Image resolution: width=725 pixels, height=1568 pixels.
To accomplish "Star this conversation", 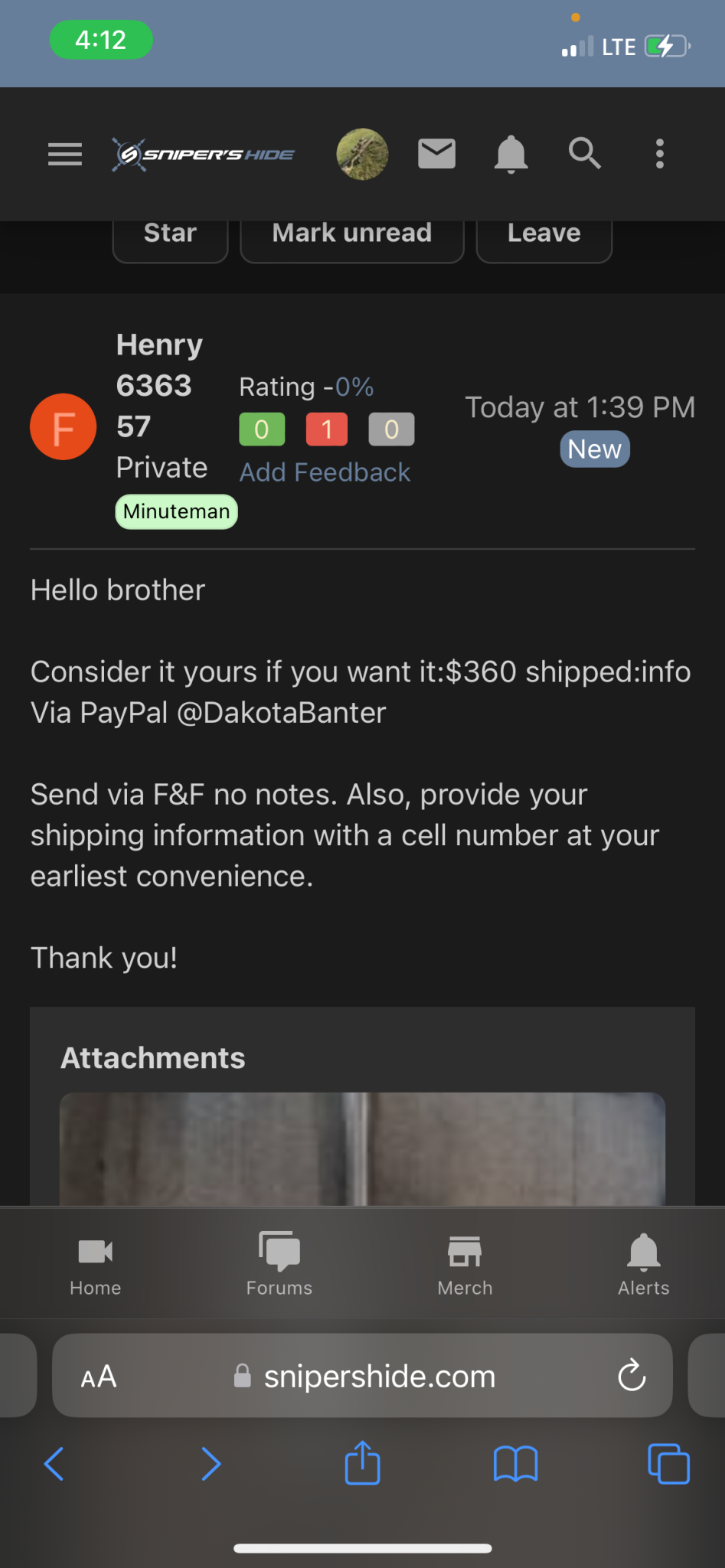I will tap(170, 234).
